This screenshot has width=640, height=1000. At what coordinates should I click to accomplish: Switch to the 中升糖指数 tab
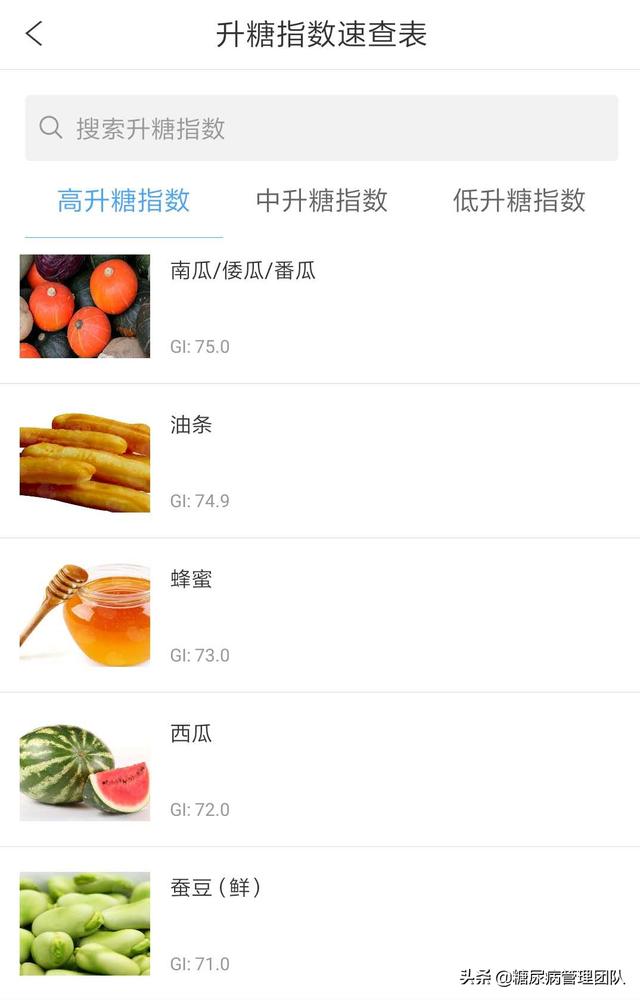[x=321, y=201]
